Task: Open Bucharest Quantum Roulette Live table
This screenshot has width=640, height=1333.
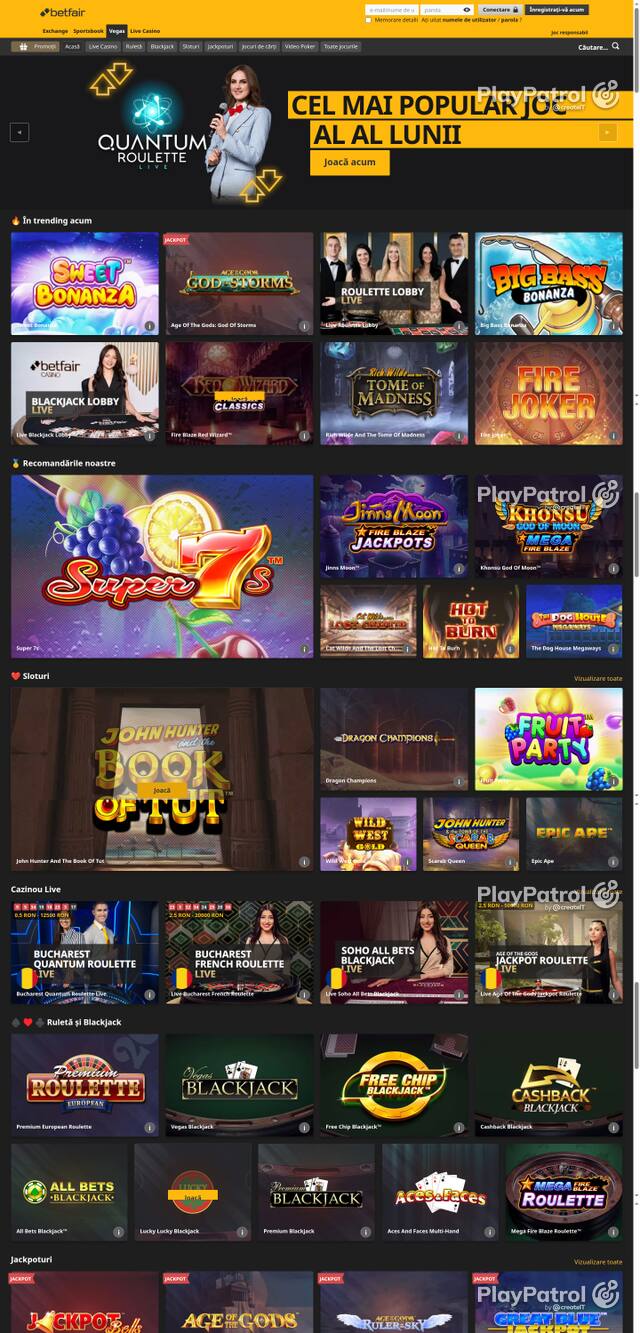Action: click(x=85, y=952)
